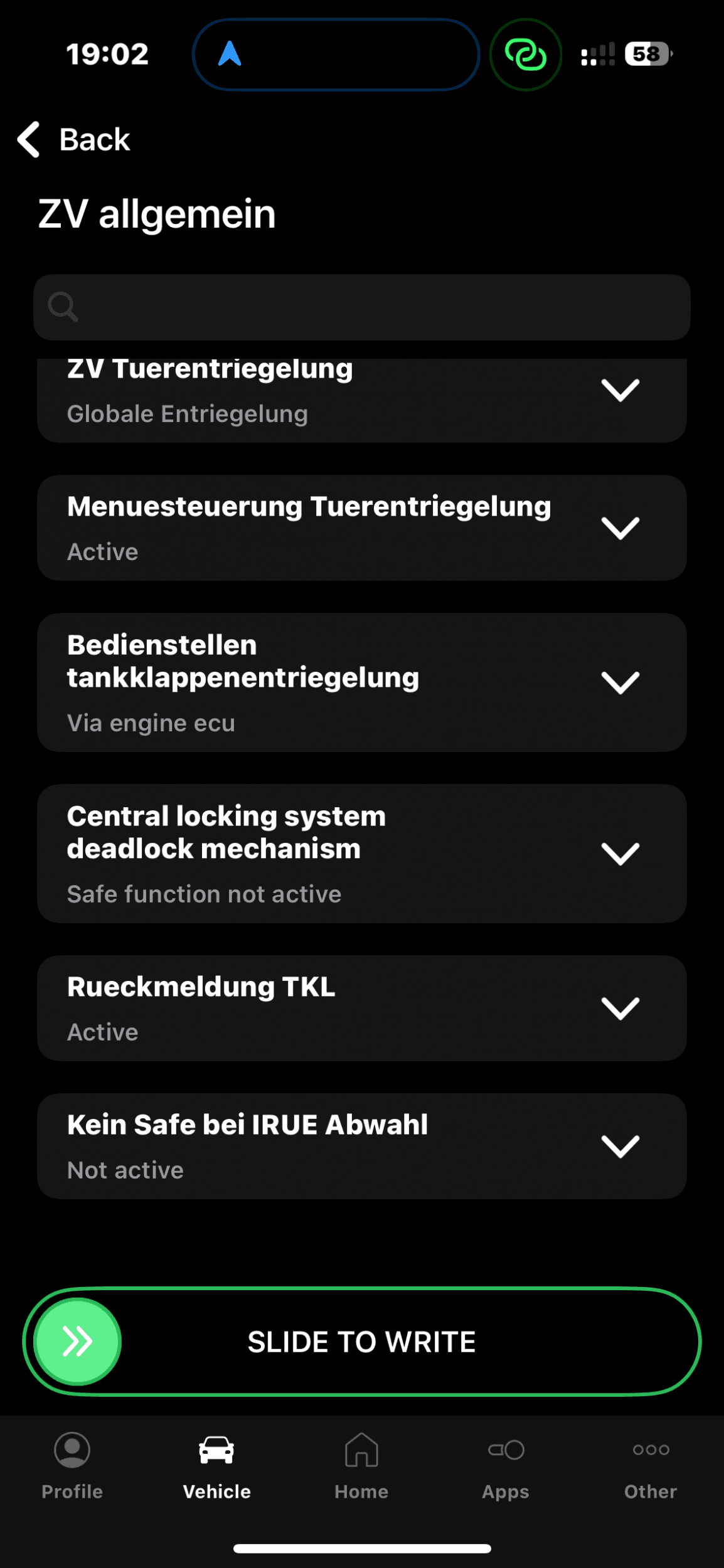
Task: Expand Central locking system deadlock mechanism
Action: [x=362, y=854]
